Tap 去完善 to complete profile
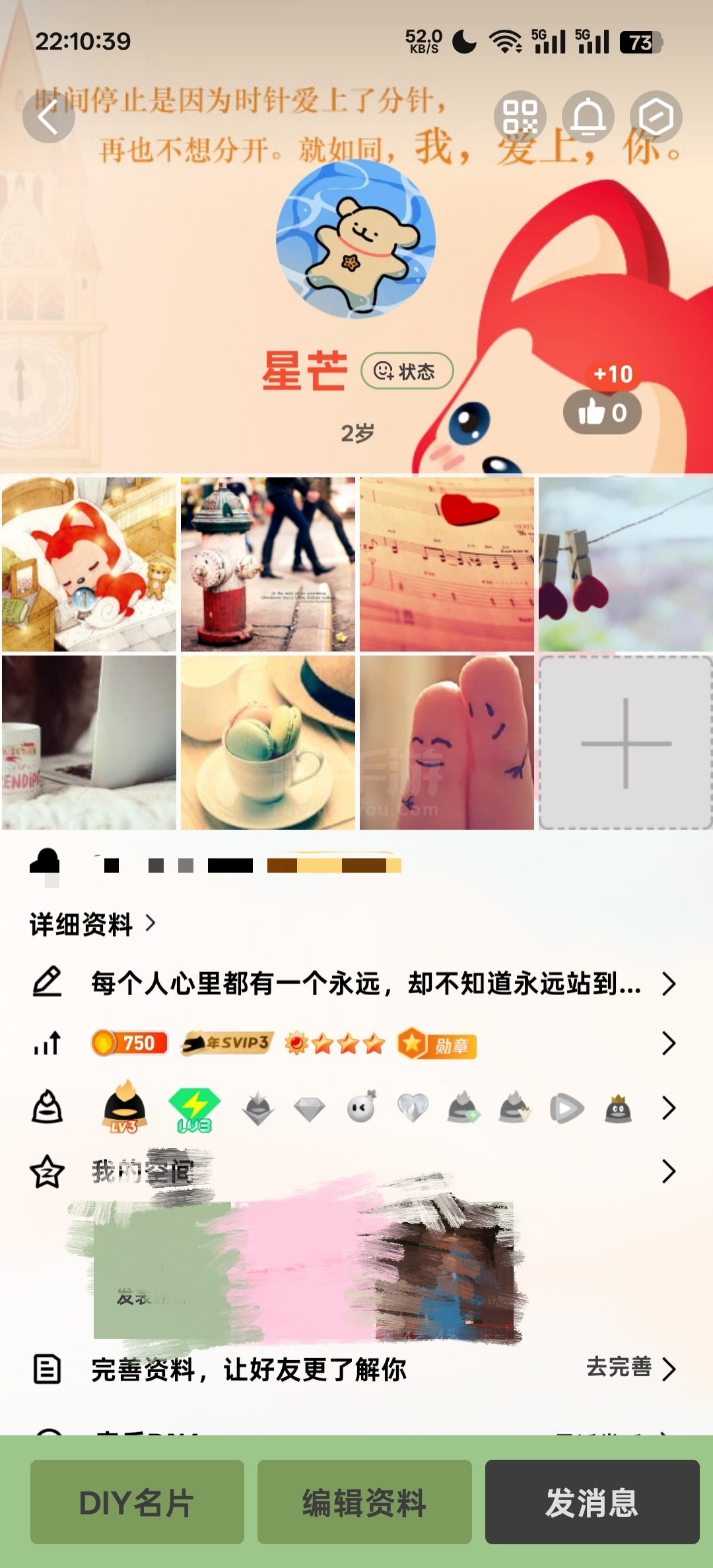The height and width of the screenshot is (1568, 713). coord(630,1367)
